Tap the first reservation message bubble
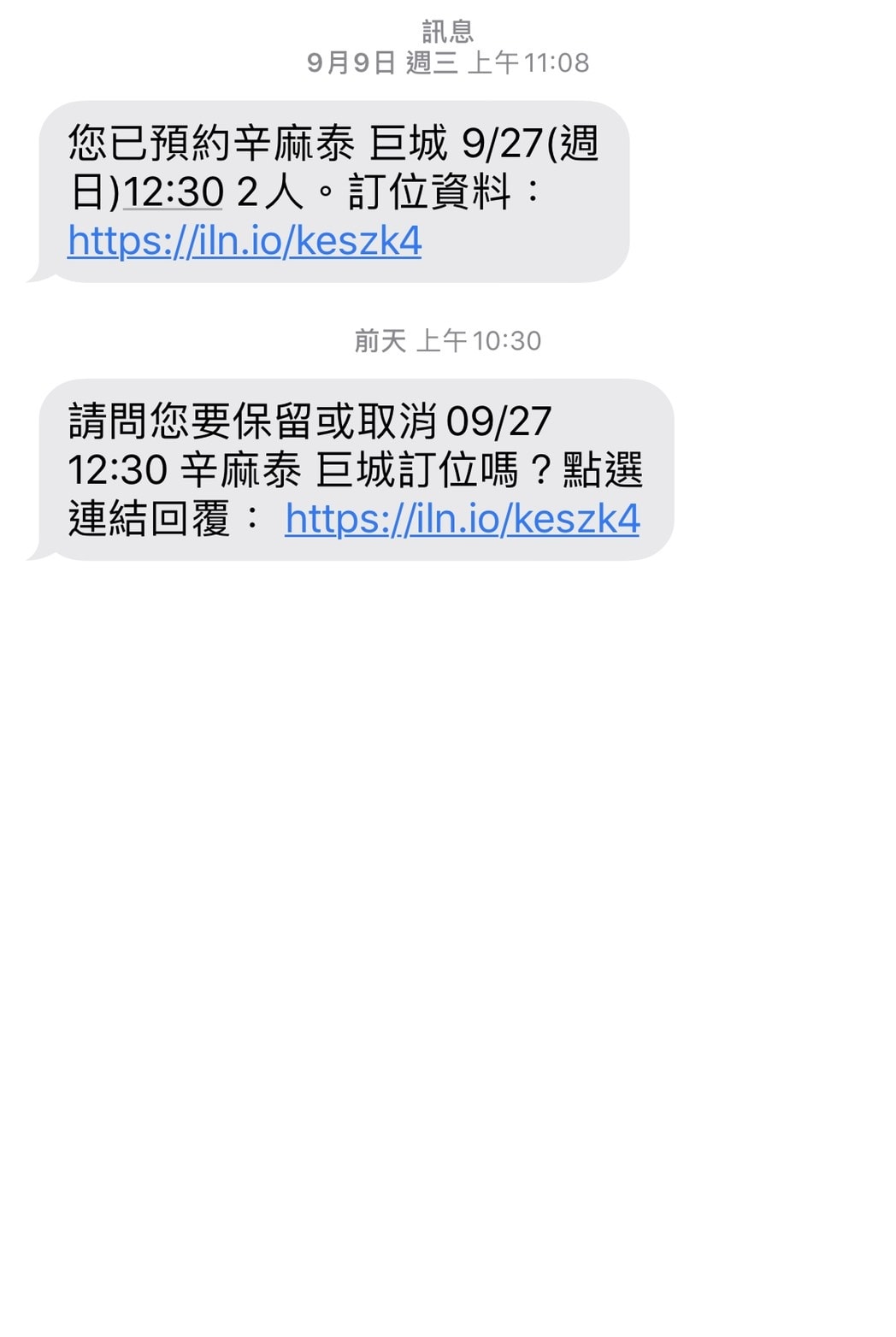Image resolution: width=896 pixels, height=1337 pixels. (x=333, y=188)
